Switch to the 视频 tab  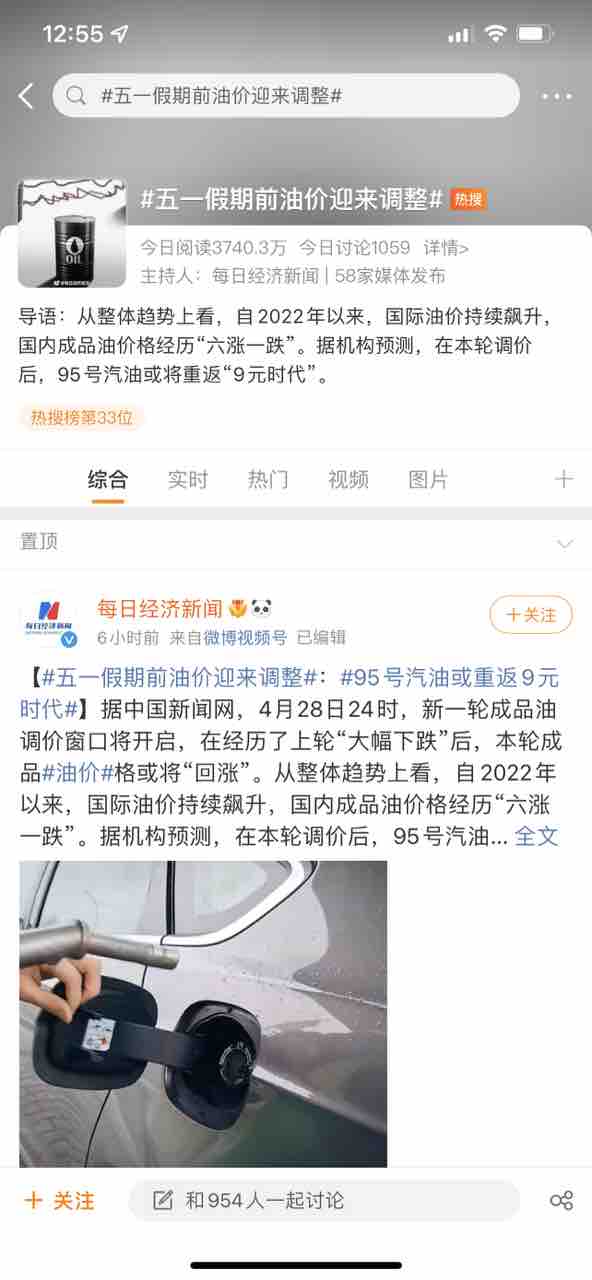tap(348, 480)
